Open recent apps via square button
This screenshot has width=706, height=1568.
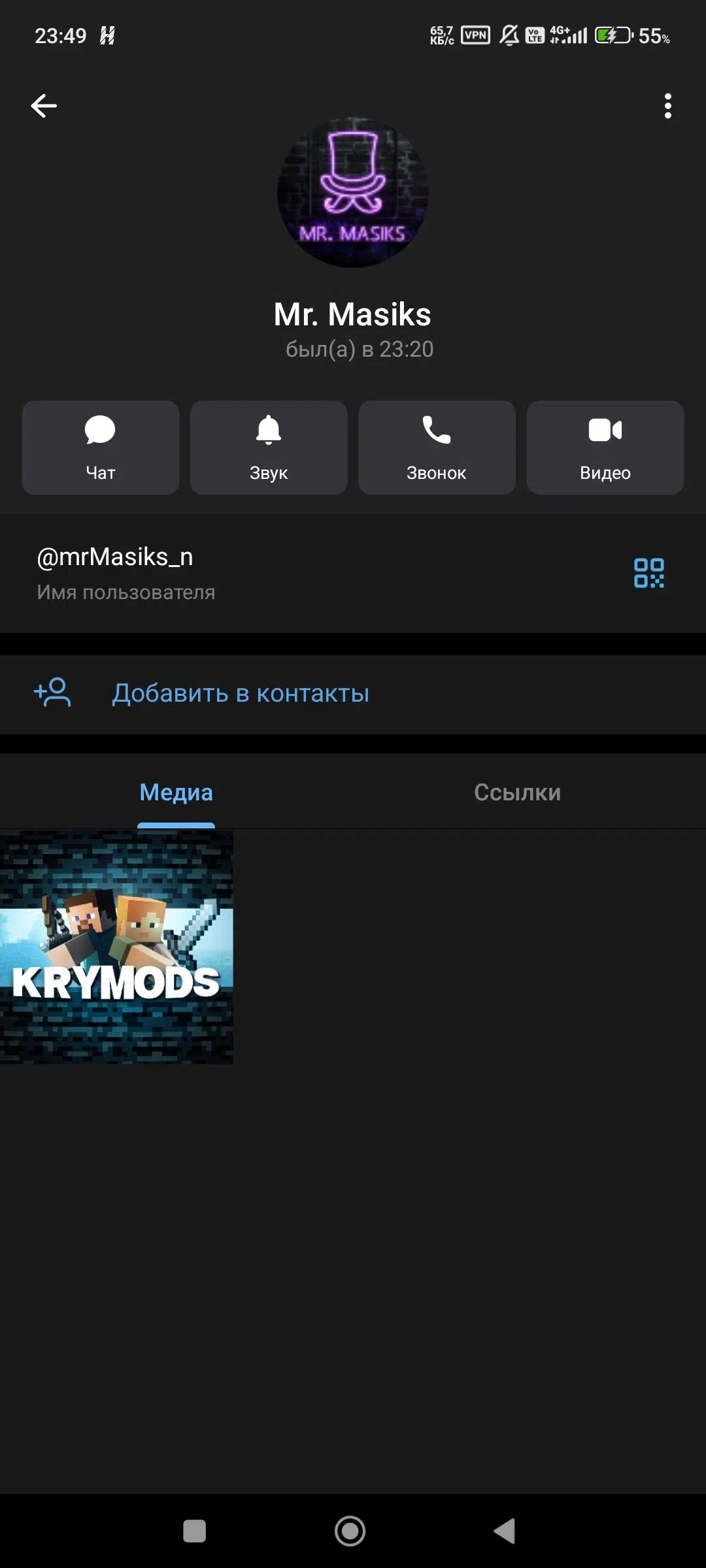point(194,1531)
